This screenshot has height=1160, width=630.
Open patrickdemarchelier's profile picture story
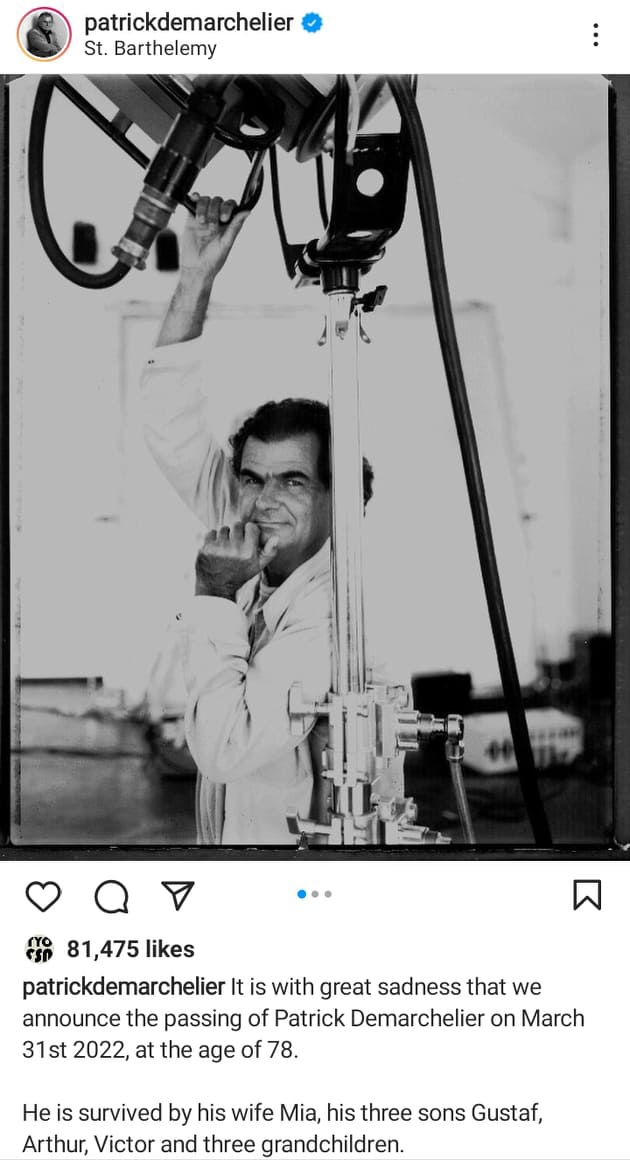tap(44, 34)
